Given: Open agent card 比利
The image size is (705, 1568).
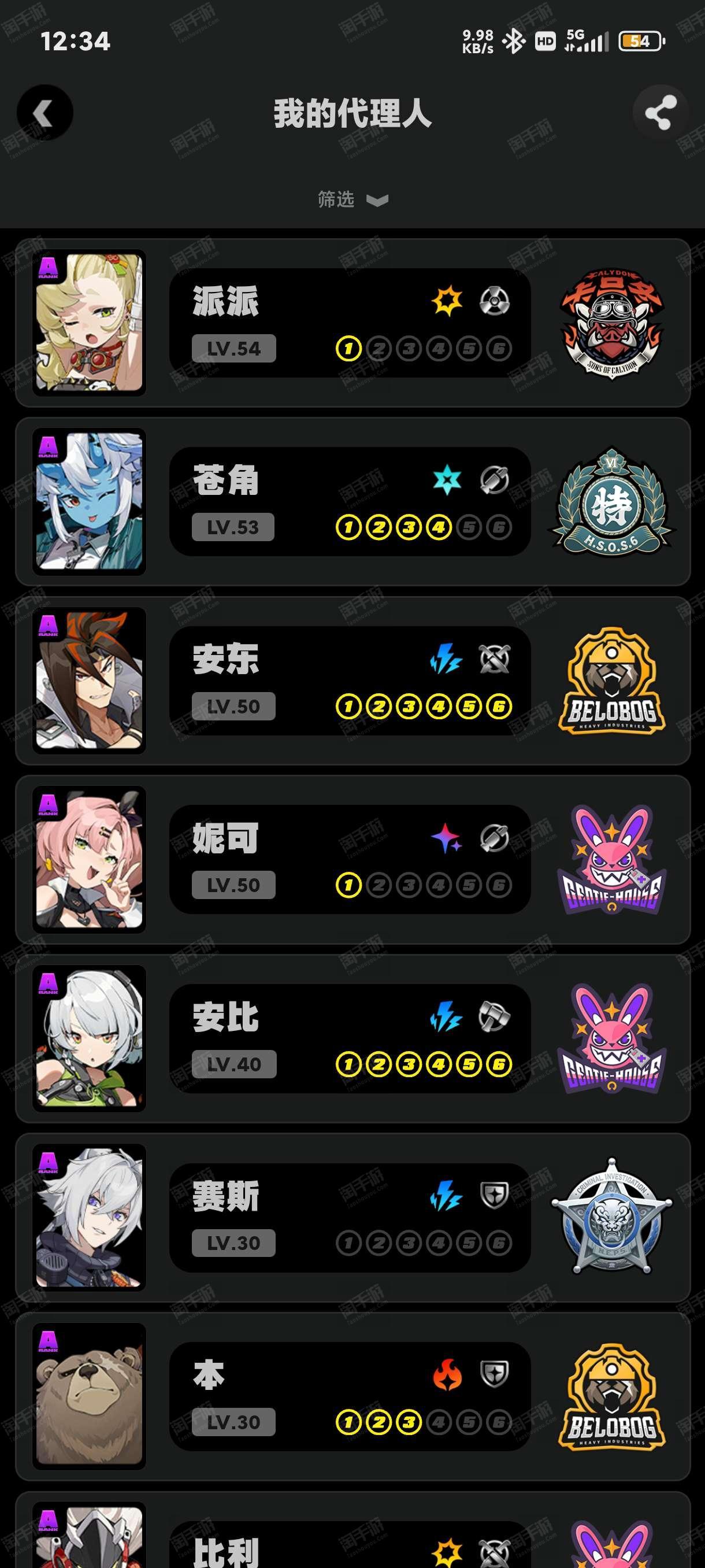Looking at the screenshot, I should click(353, 1530).
